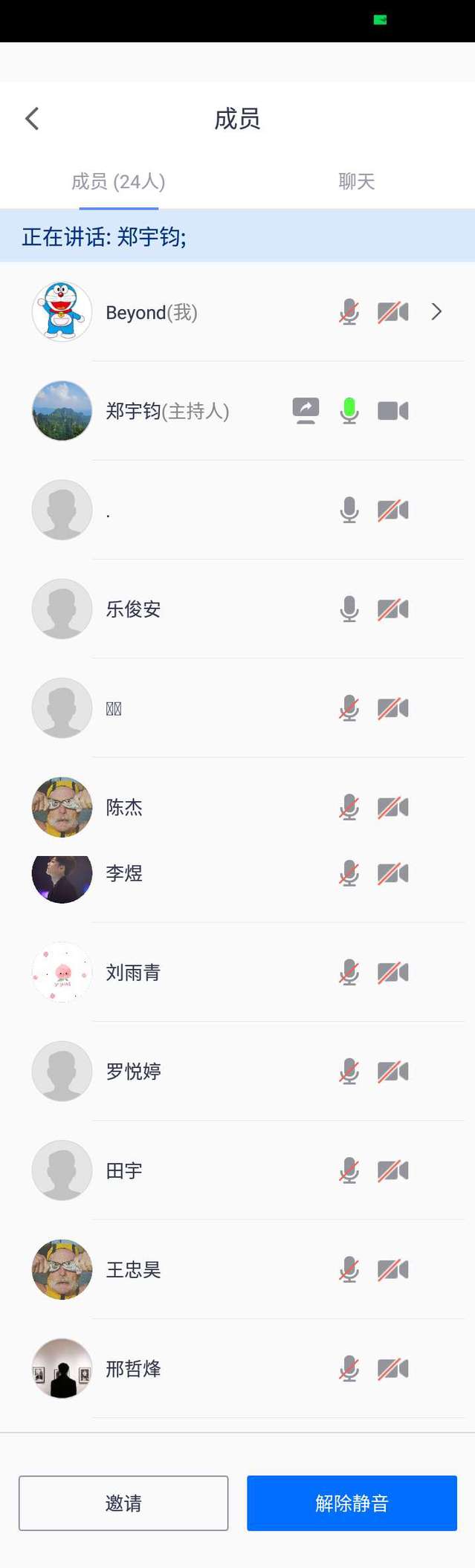This screenshot has width=475, height=1568.
Task: Go back from the 成员 page
Action: [32, 119]
